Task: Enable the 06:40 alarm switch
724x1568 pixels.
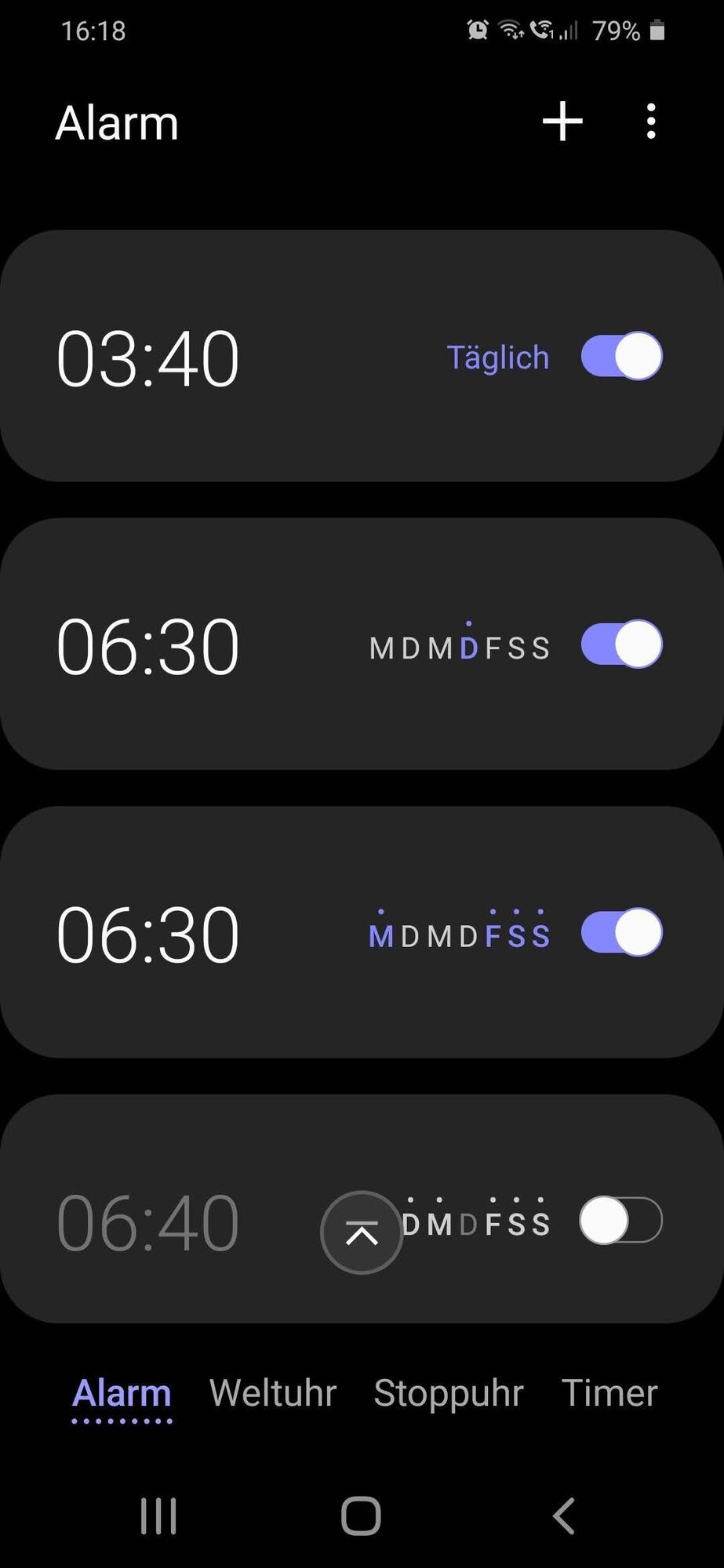Action: coord(621,1220)
